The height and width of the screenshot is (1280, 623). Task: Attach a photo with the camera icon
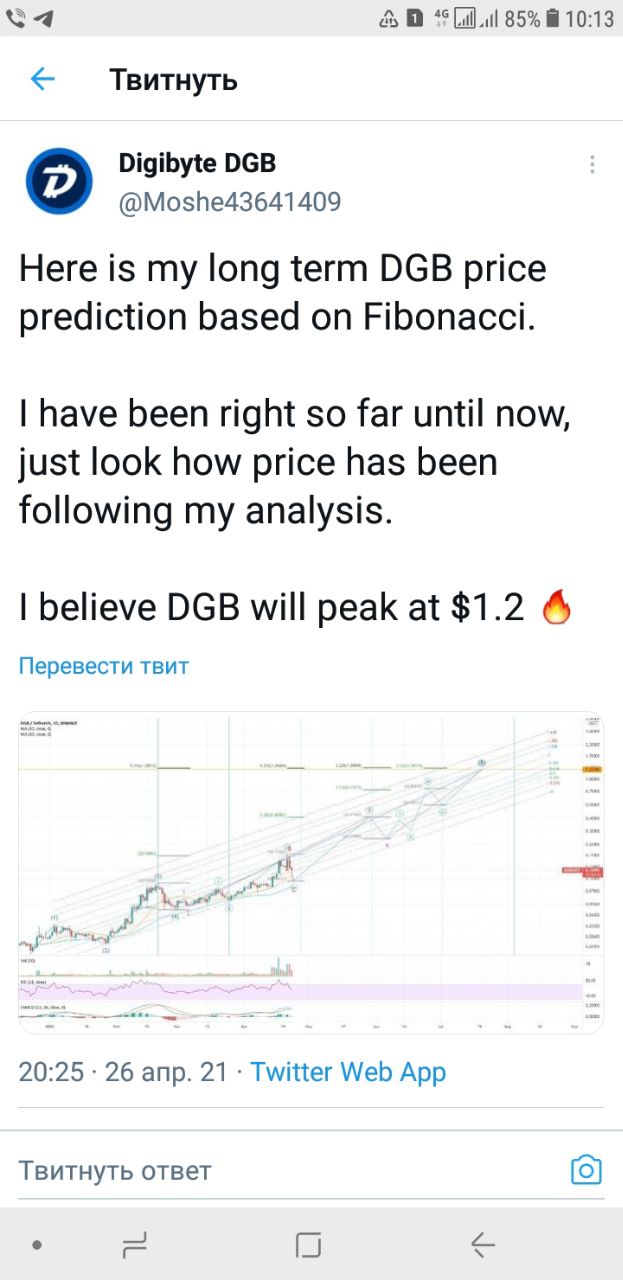click(x=586, y=1170)
